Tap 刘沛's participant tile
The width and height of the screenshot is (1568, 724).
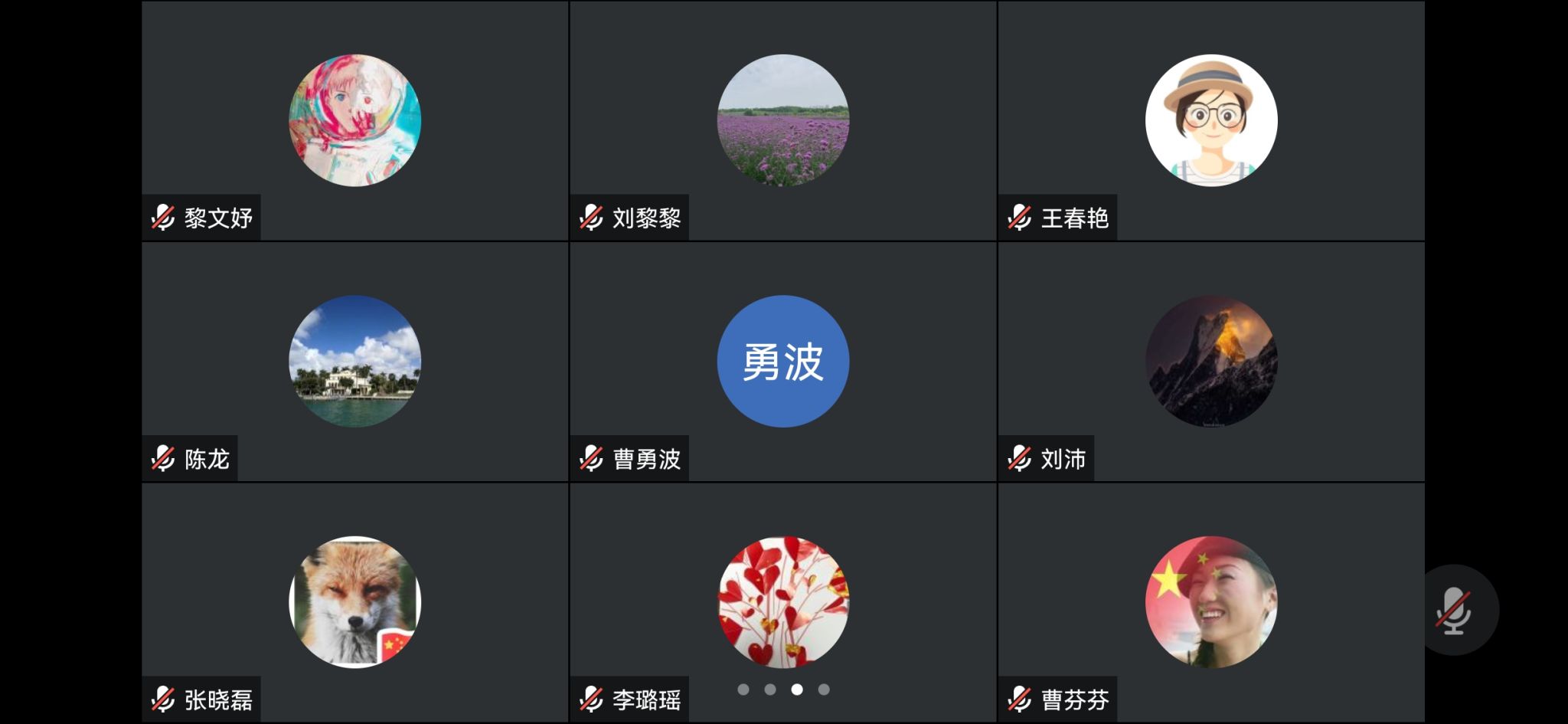click(1210, 361)
